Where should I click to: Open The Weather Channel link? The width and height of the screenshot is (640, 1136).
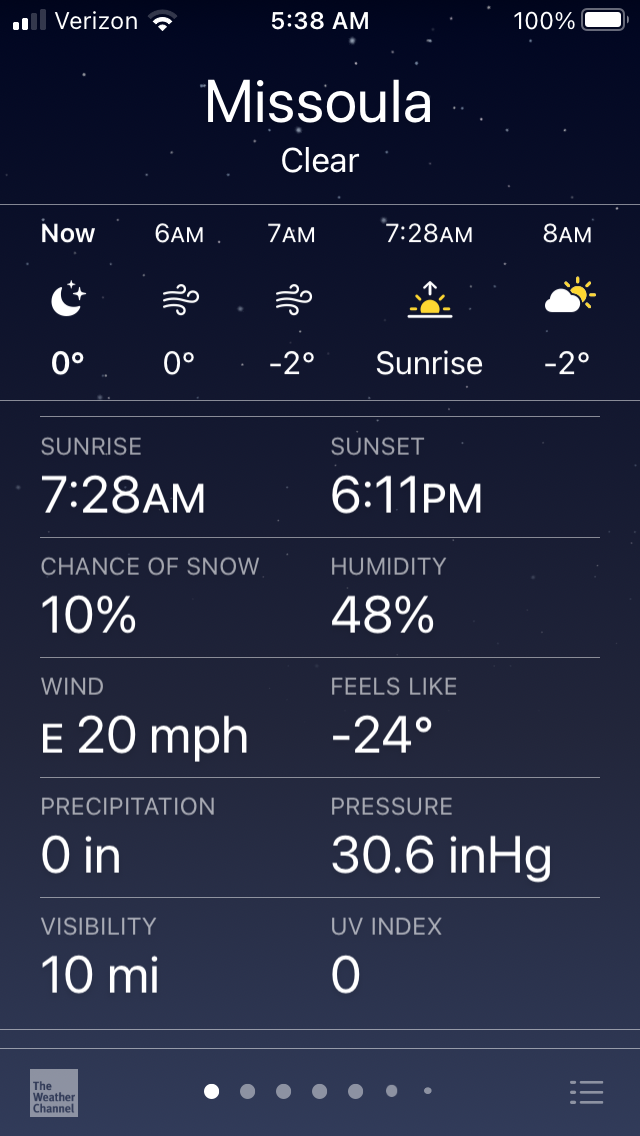pos(54,1092)
